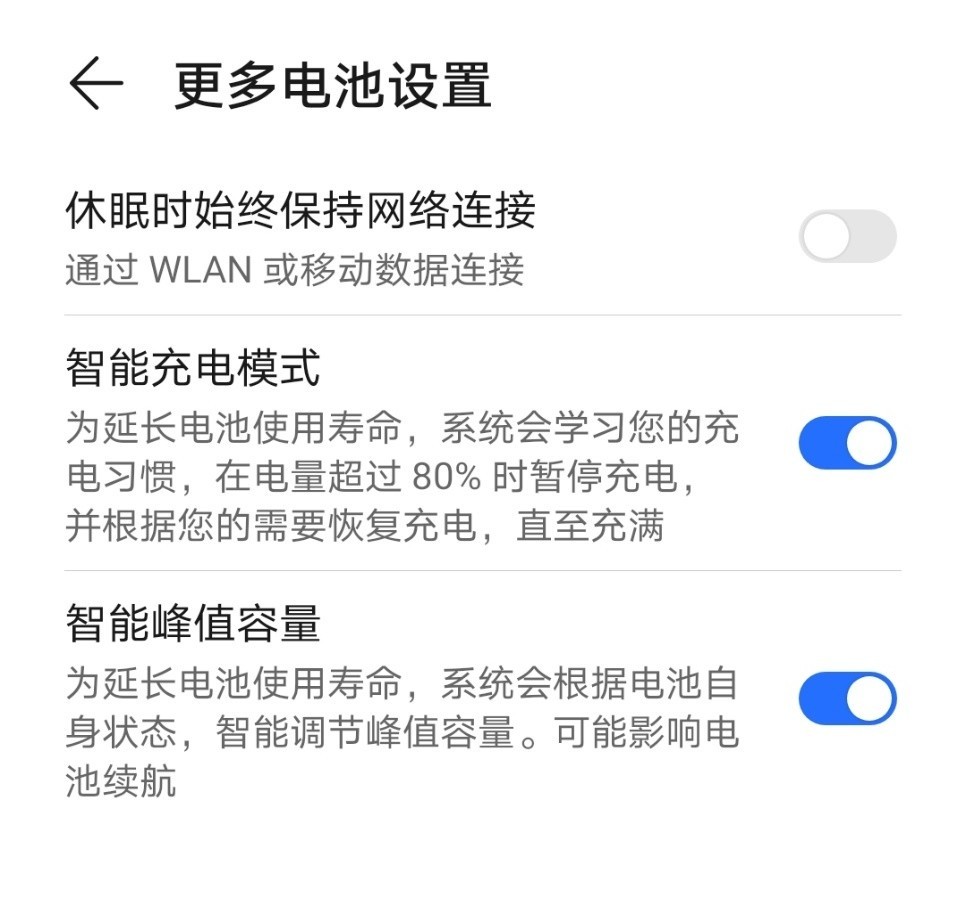Enable 休眠时始终保持网络连接 switch
Screen dimensions: 966x917
[847, 237]
